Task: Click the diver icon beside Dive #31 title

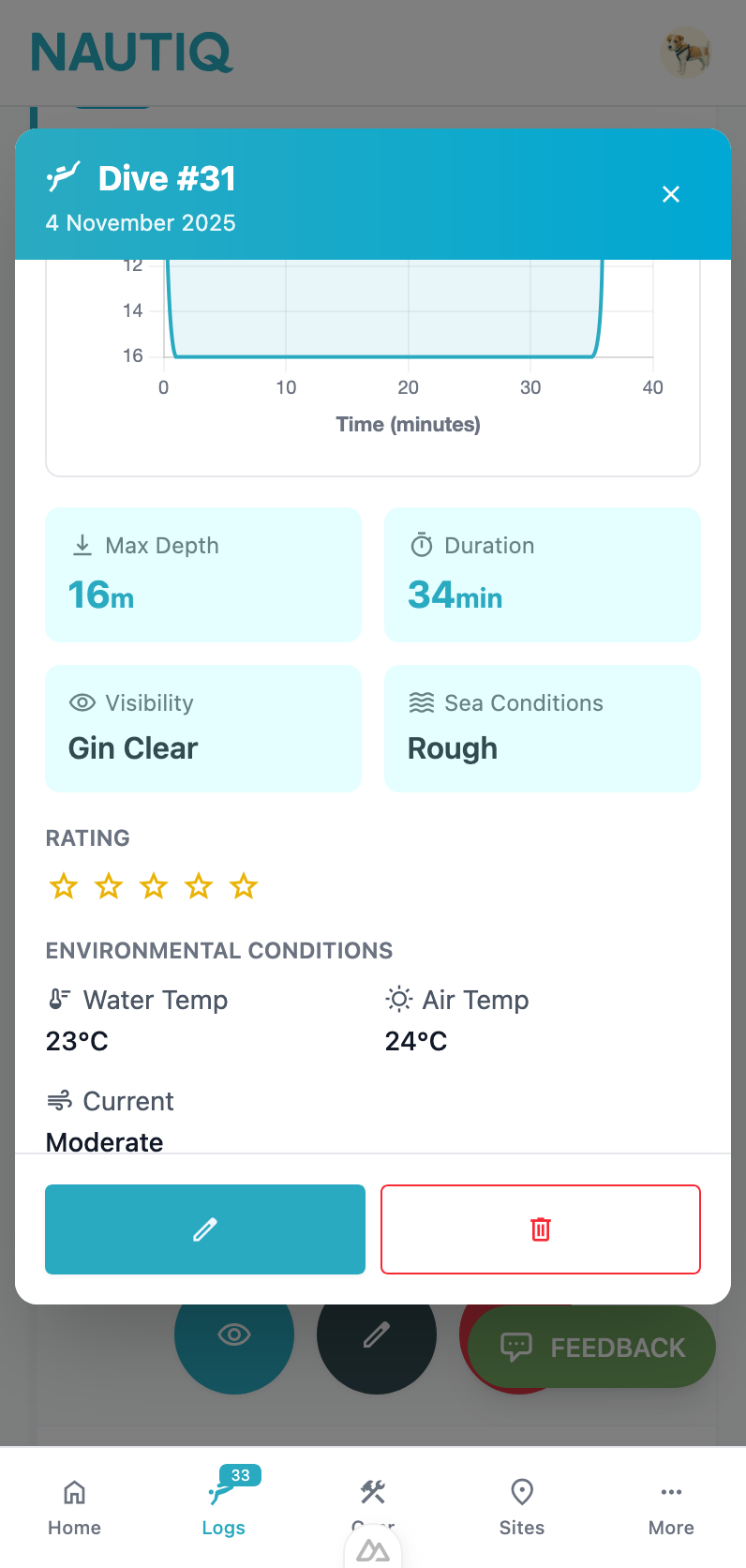Action: [63, 176]
